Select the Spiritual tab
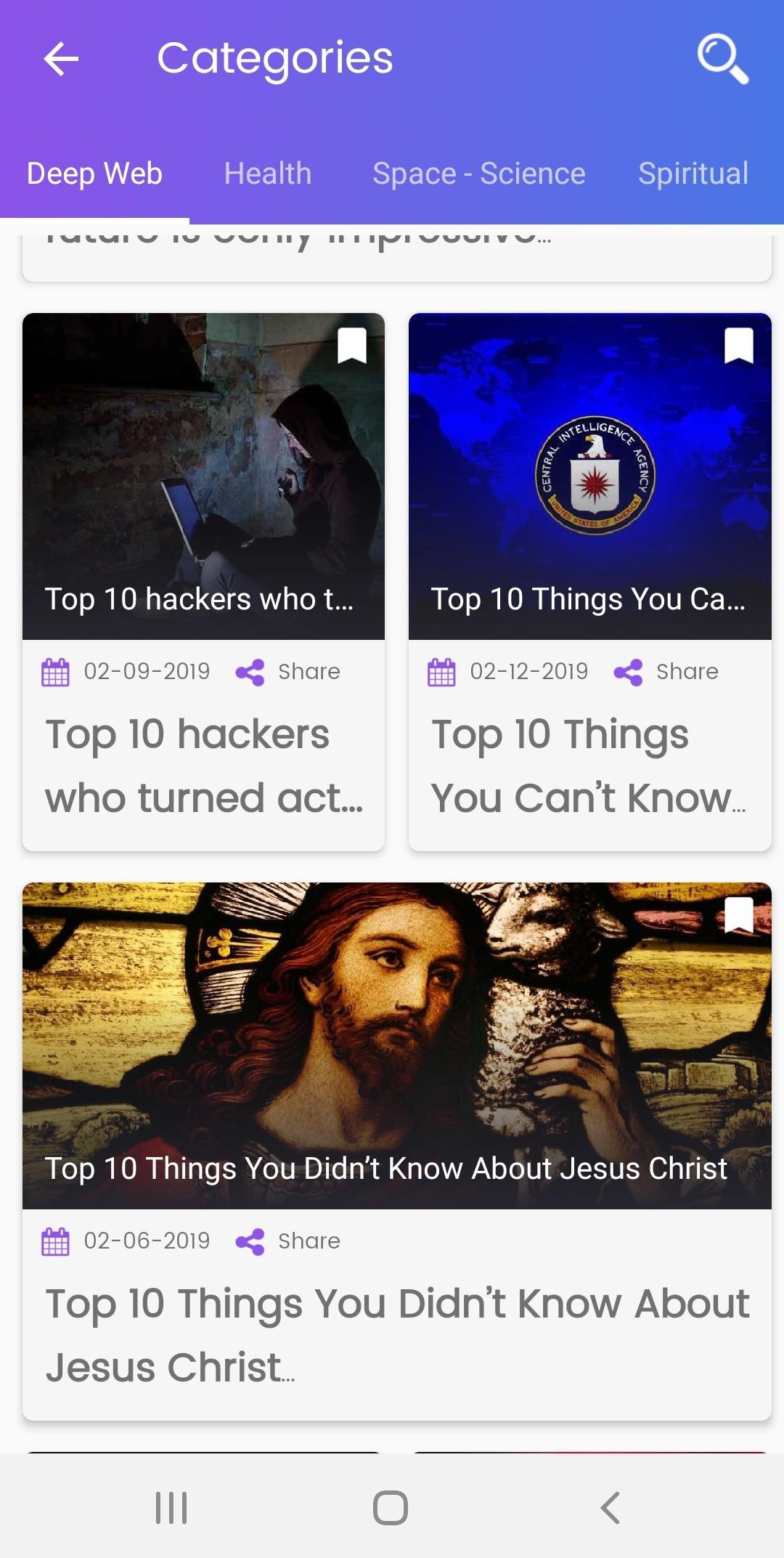 coord(693,174)
